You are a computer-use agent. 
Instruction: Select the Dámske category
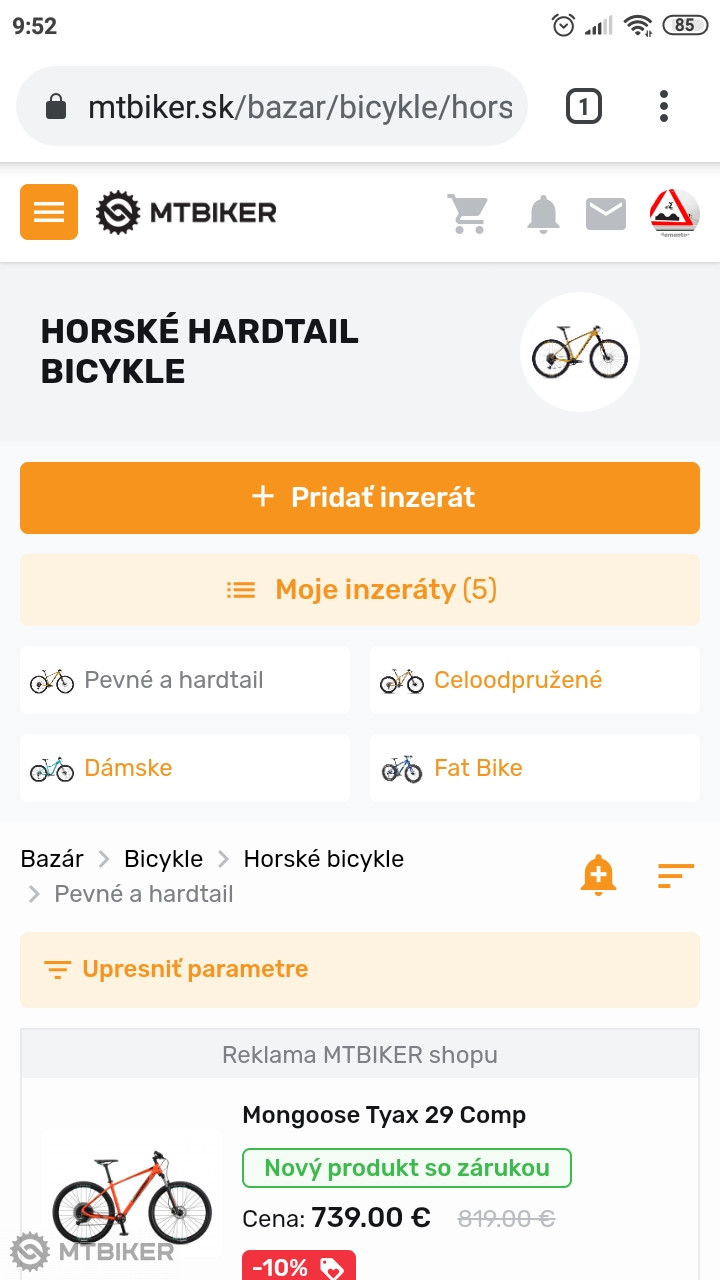tap(185, 768)
